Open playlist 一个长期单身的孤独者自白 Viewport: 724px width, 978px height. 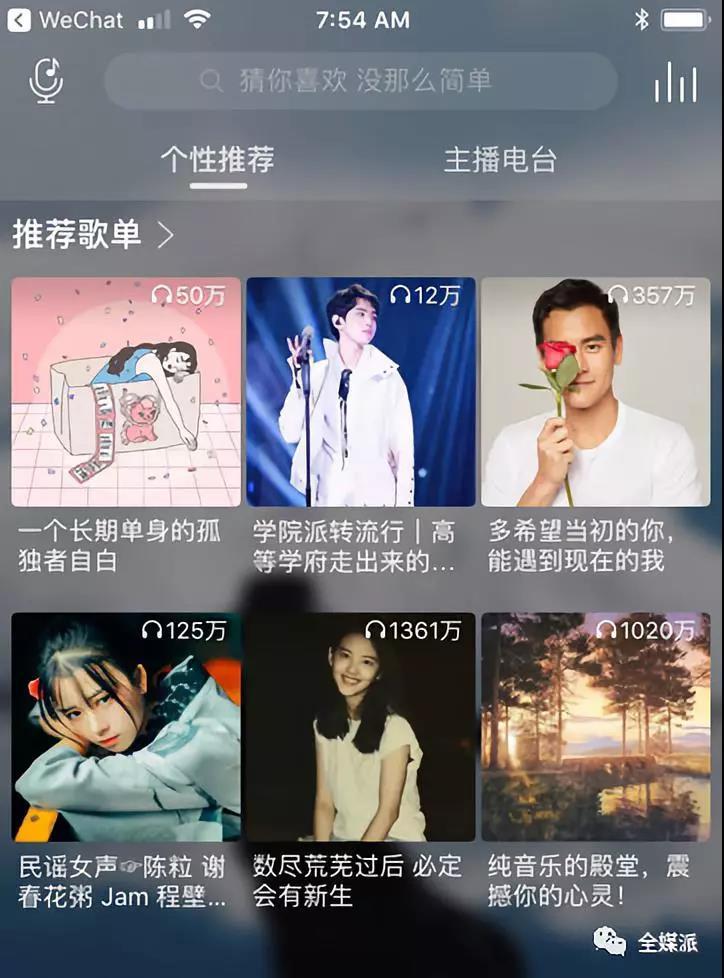126,392
